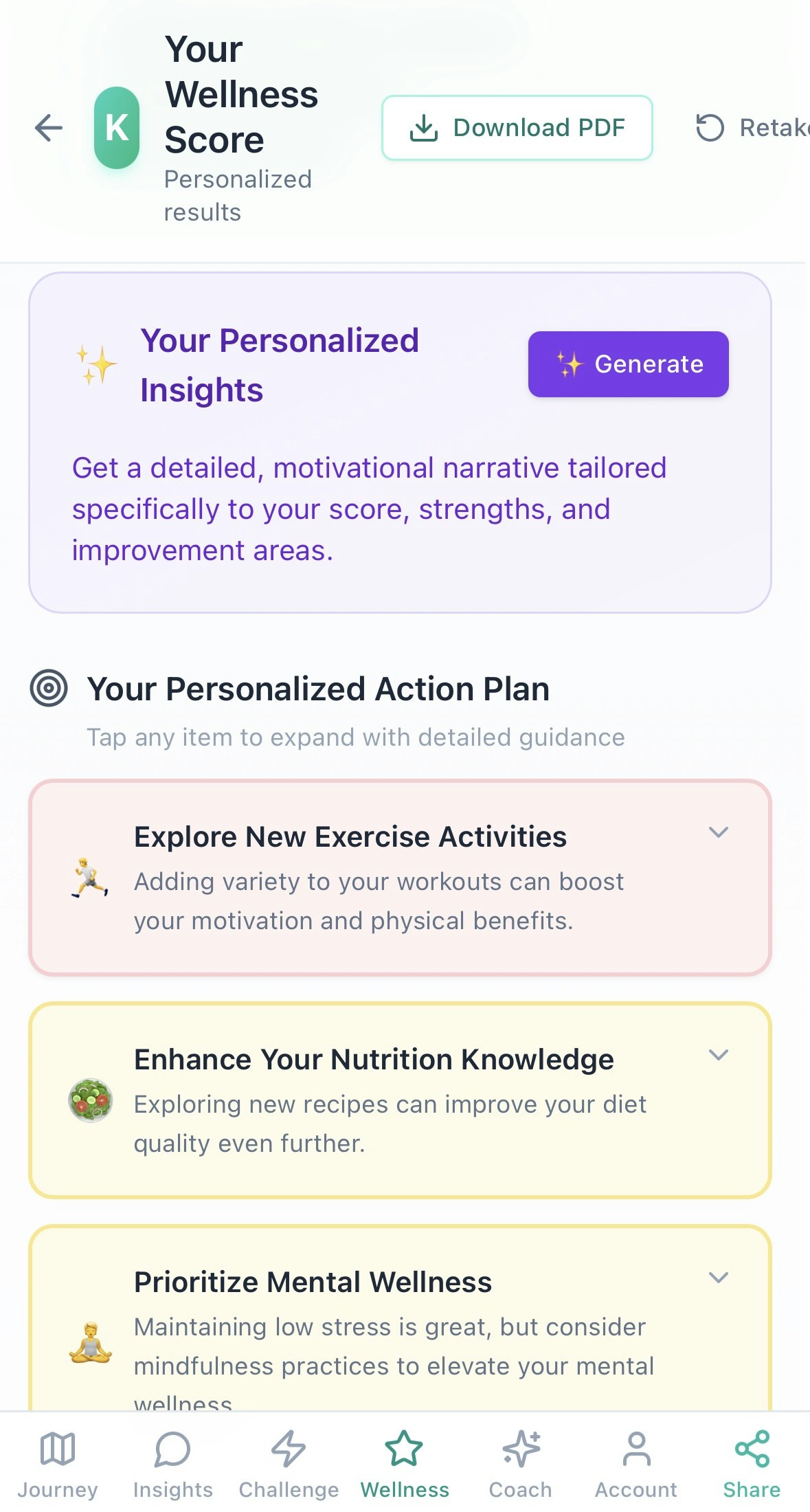Expand Explore New Exercise Activities item
The height and width of the screenshot is (1512, 810).
click(x=400, y=878)
